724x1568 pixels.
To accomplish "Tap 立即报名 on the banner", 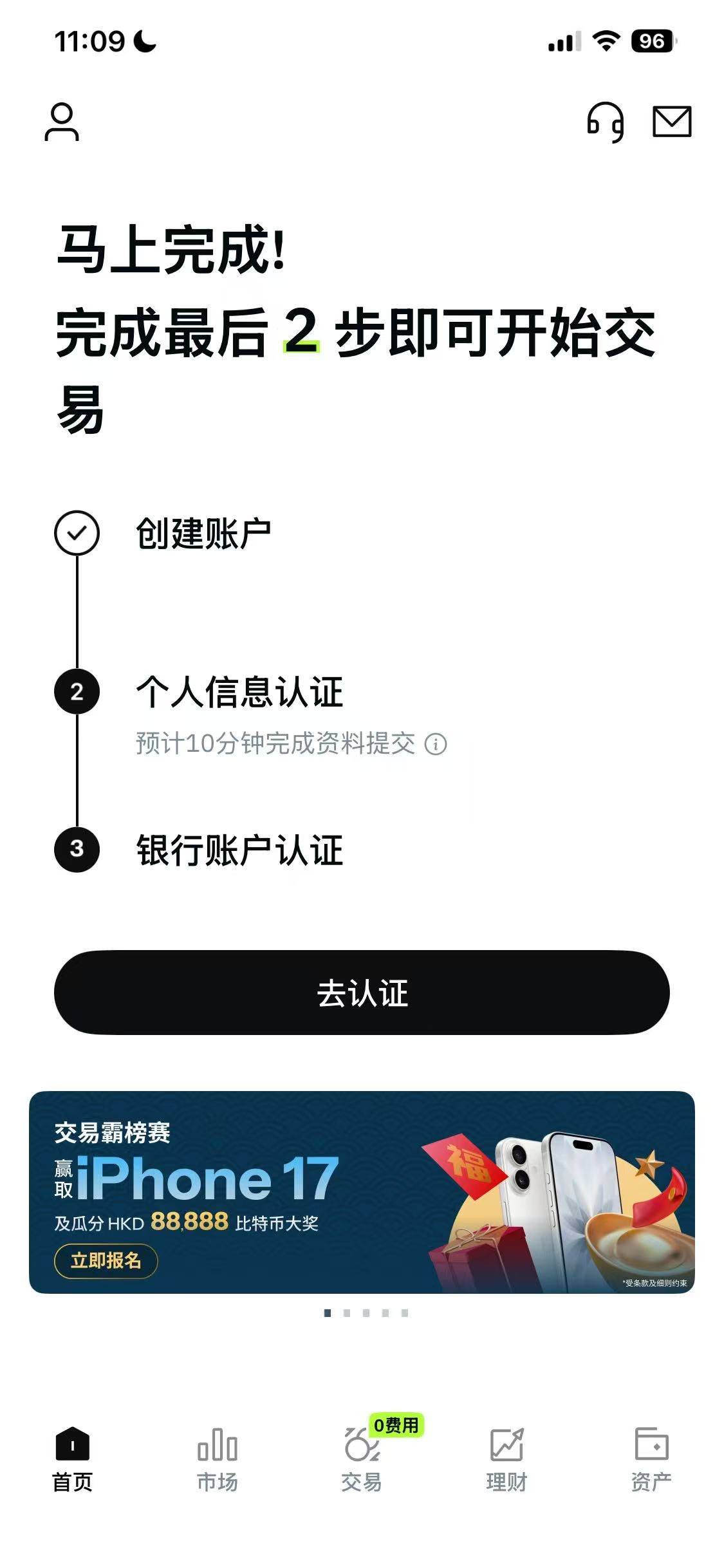I will pyautogui.click(x=106, y=1260).
